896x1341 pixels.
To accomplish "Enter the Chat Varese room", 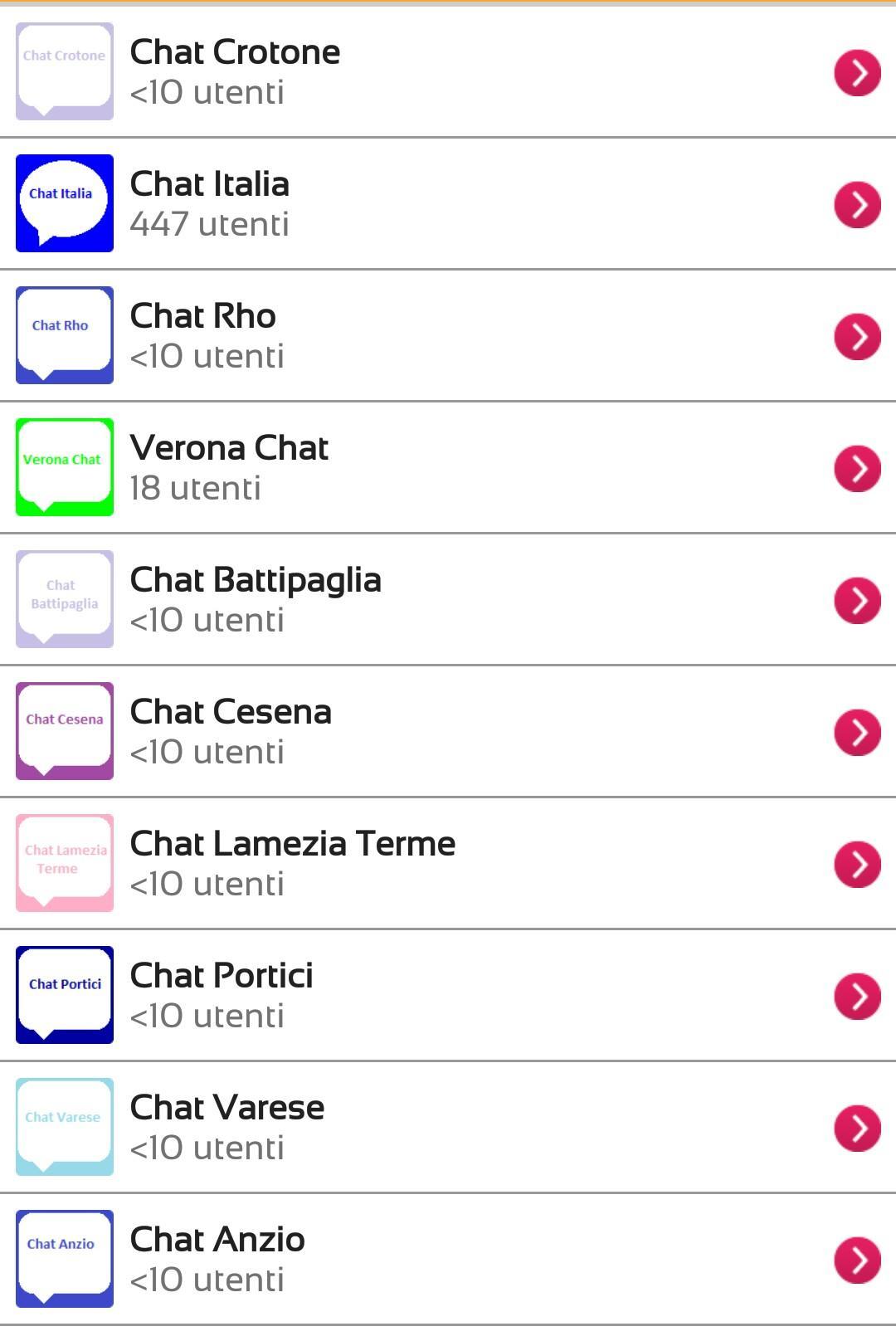I will [x=448, y=1127].
